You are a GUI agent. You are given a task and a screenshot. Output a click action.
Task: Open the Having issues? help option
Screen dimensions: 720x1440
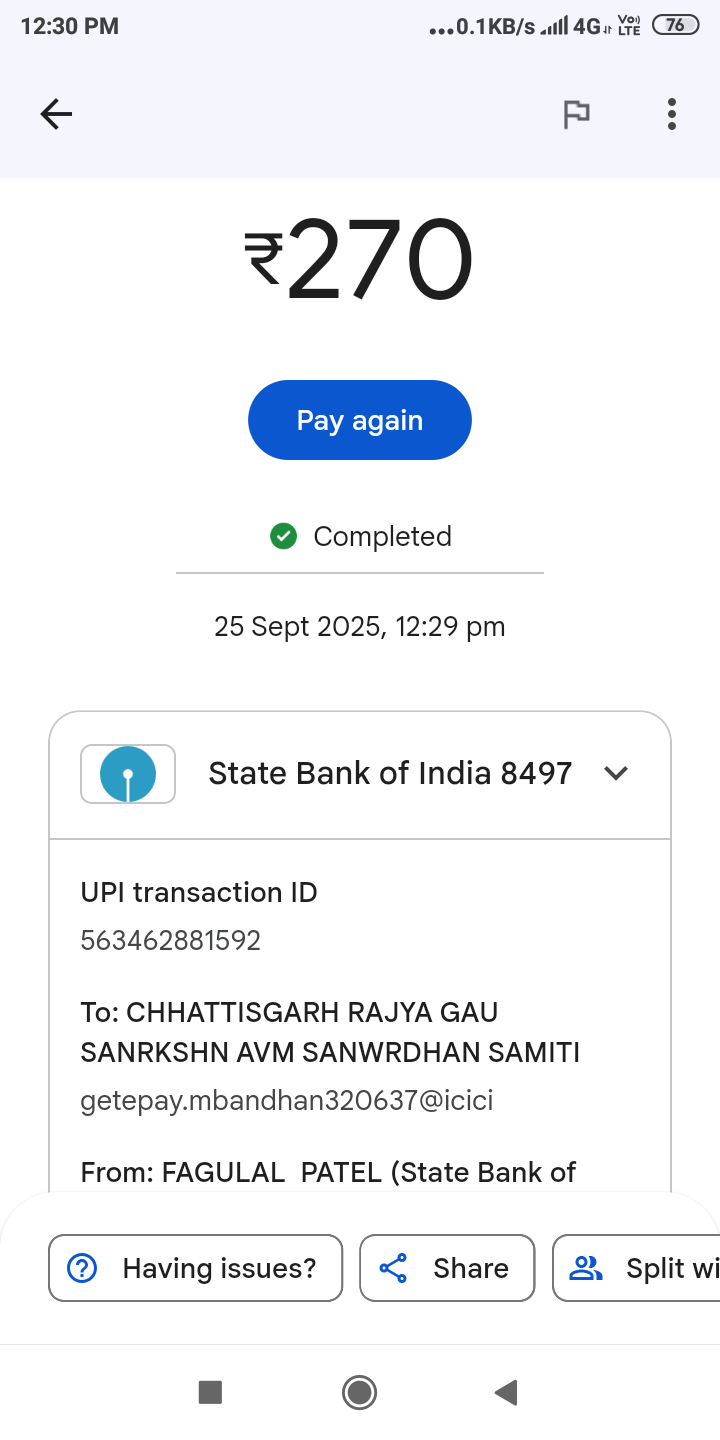tap(196, 1268)
